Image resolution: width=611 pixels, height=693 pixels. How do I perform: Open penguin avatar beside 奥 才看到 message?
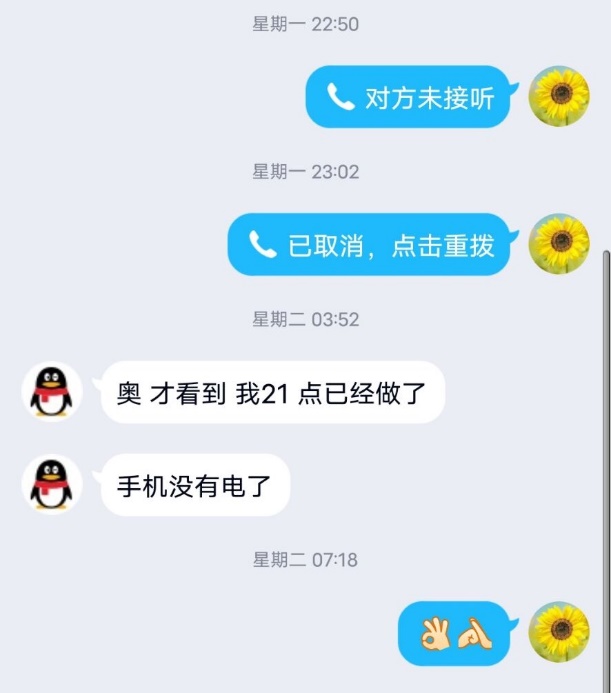[53, 393]
